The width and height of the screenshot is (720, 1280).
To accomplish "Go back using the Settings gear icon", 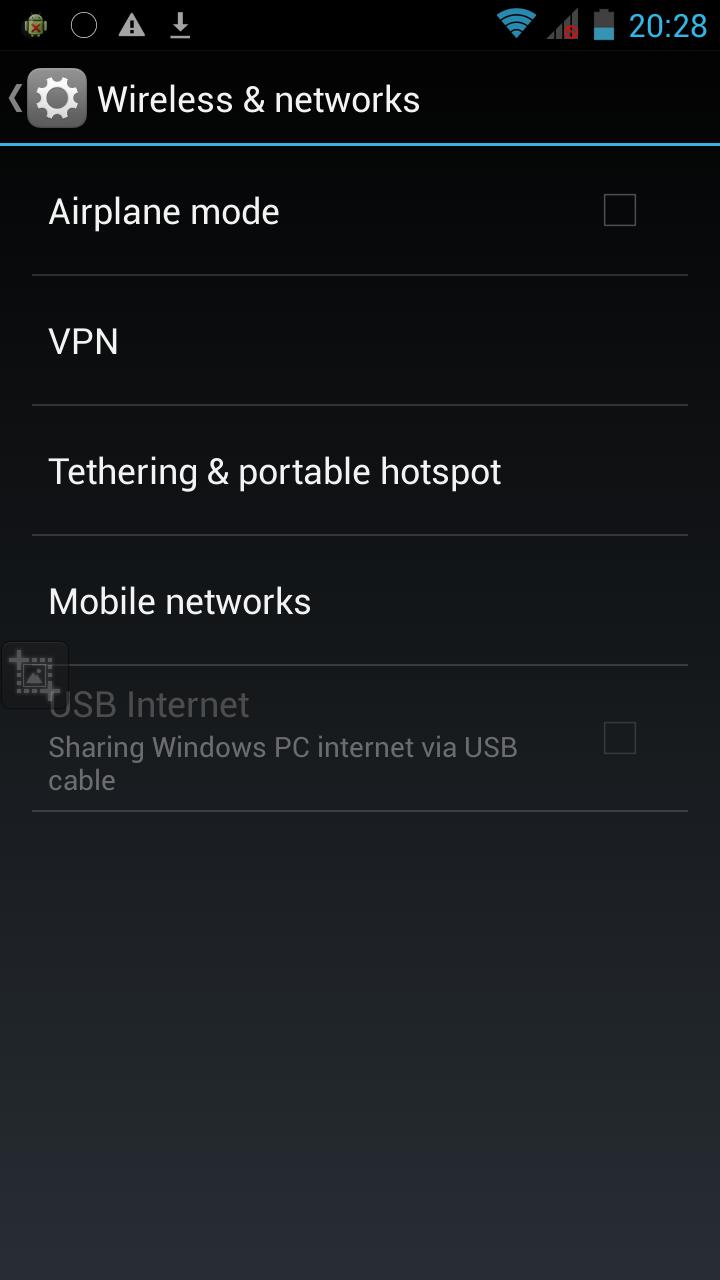I will pos(56,98).
